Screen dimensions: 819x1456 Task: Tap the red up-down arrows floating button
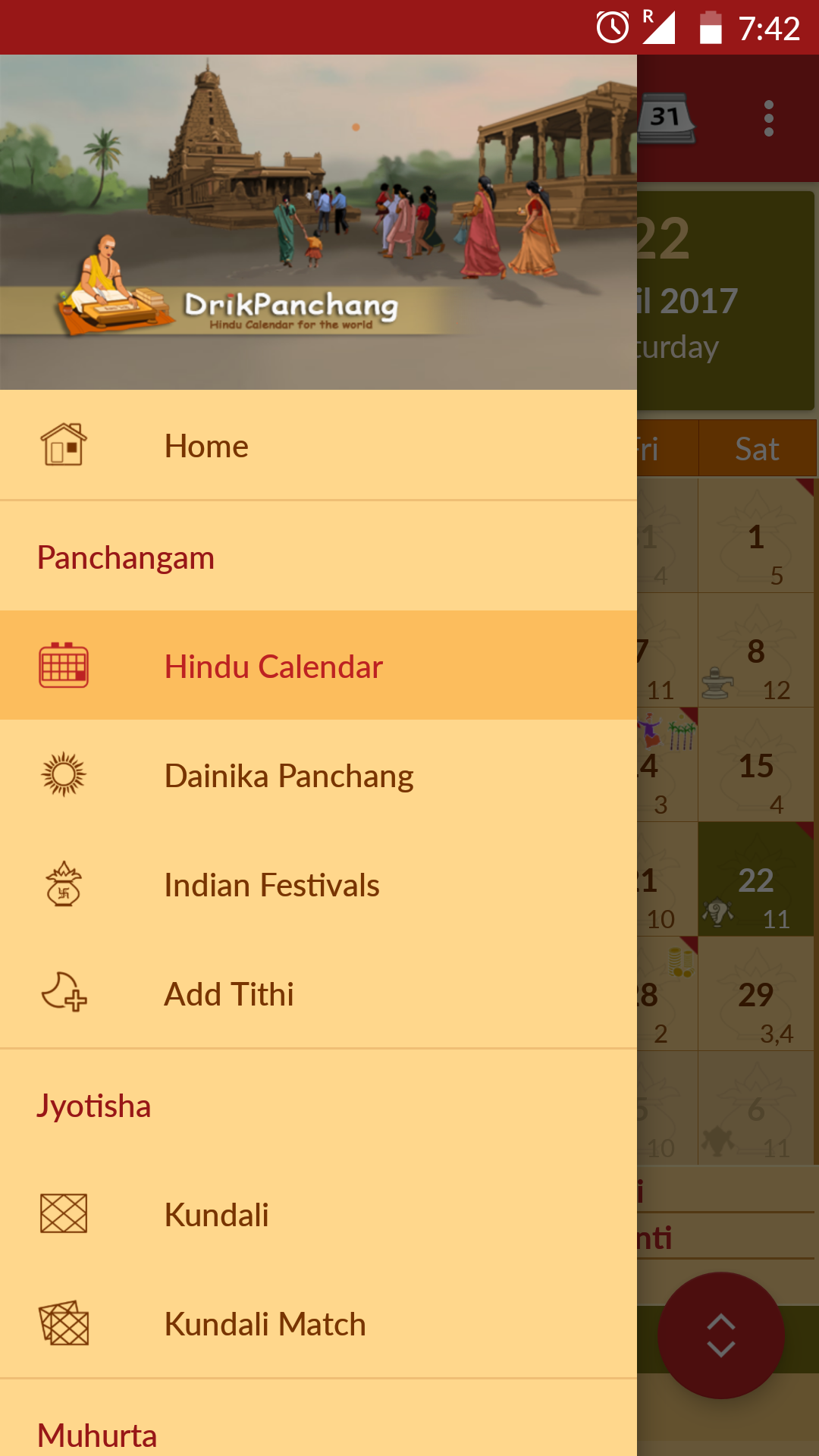pos(721,1335)
